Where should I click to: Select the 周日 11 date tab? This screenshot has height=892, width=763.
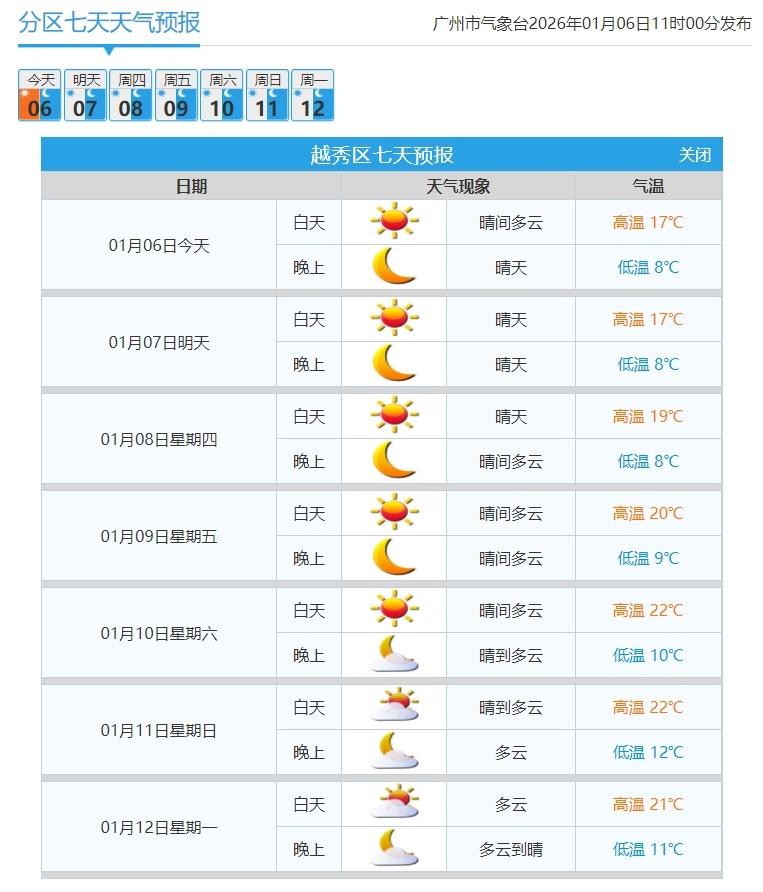pyautogui.click(x=267, y=96)
